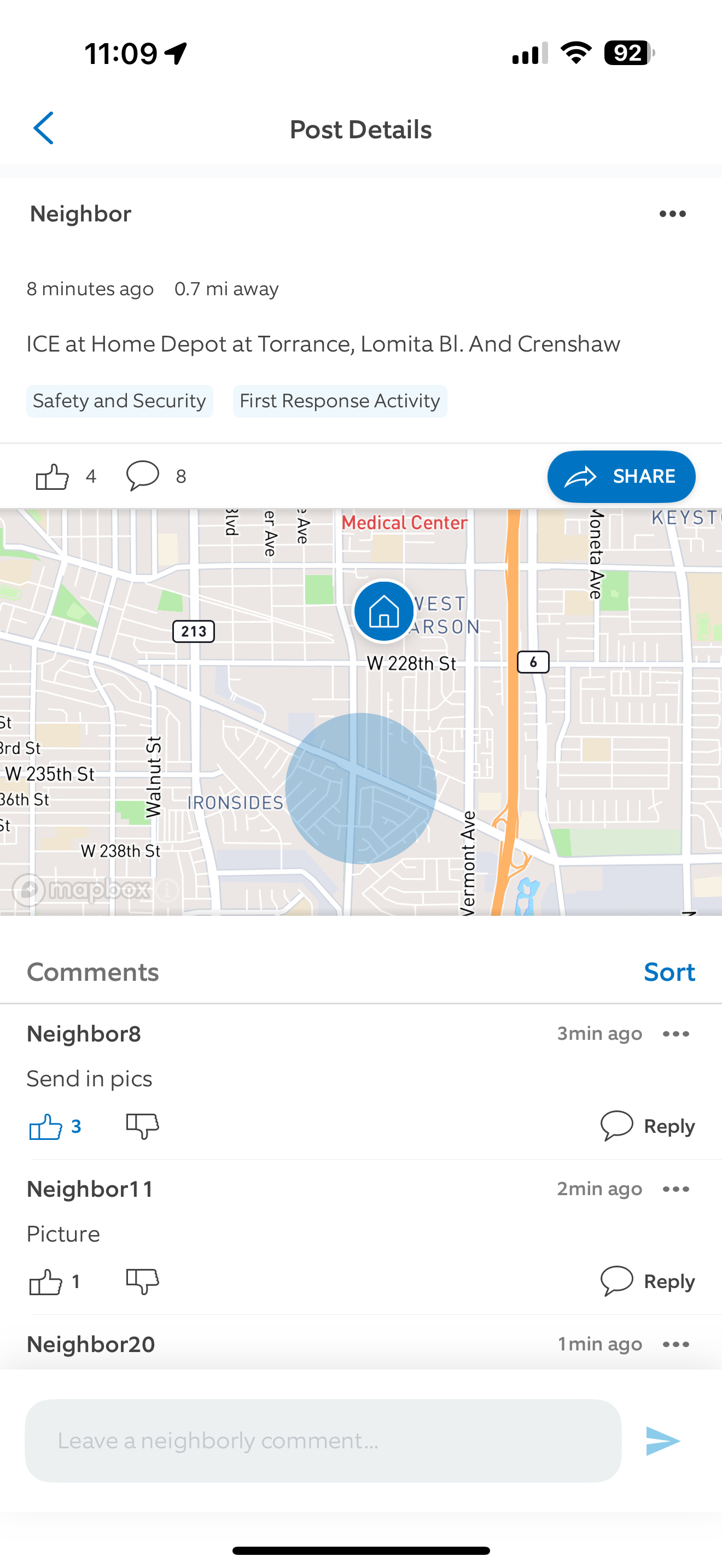Reply to Neighbor8's comment

click(648, 1126)
